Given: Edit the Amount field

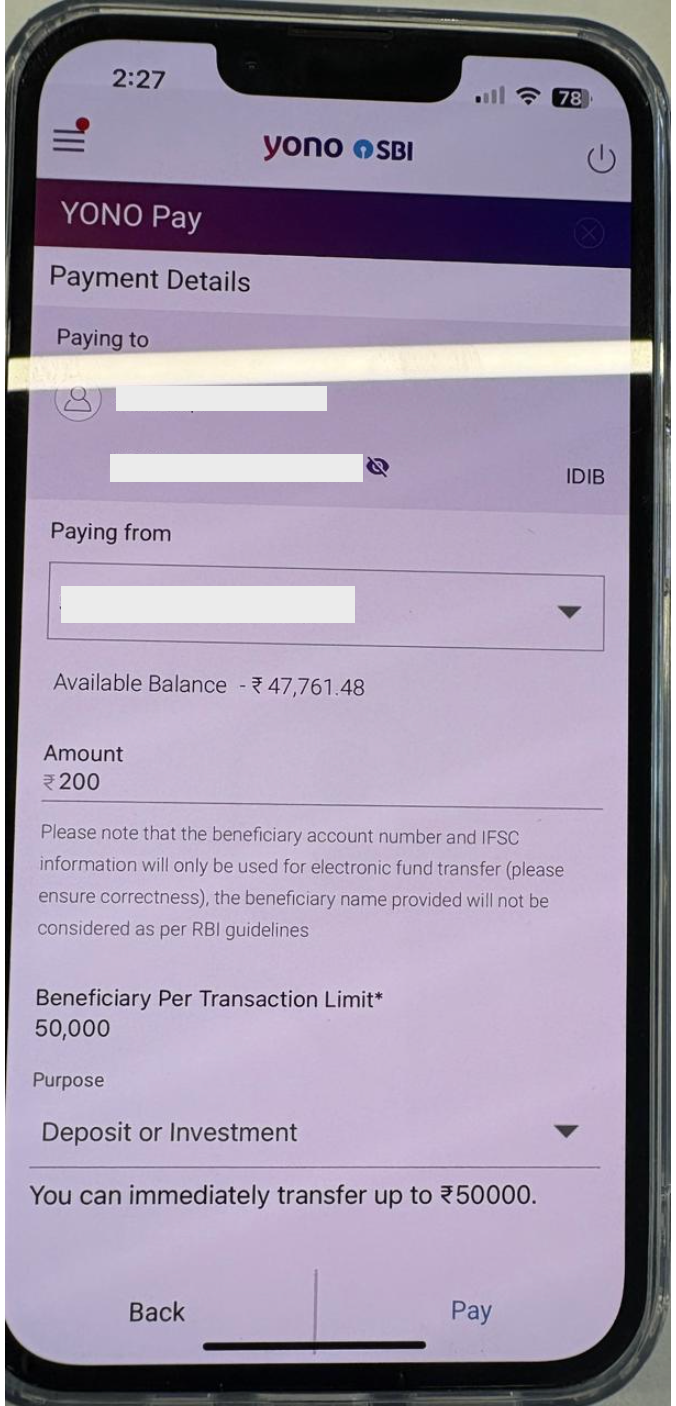Looking at the screenshot, I should click(x=320, y=782).
